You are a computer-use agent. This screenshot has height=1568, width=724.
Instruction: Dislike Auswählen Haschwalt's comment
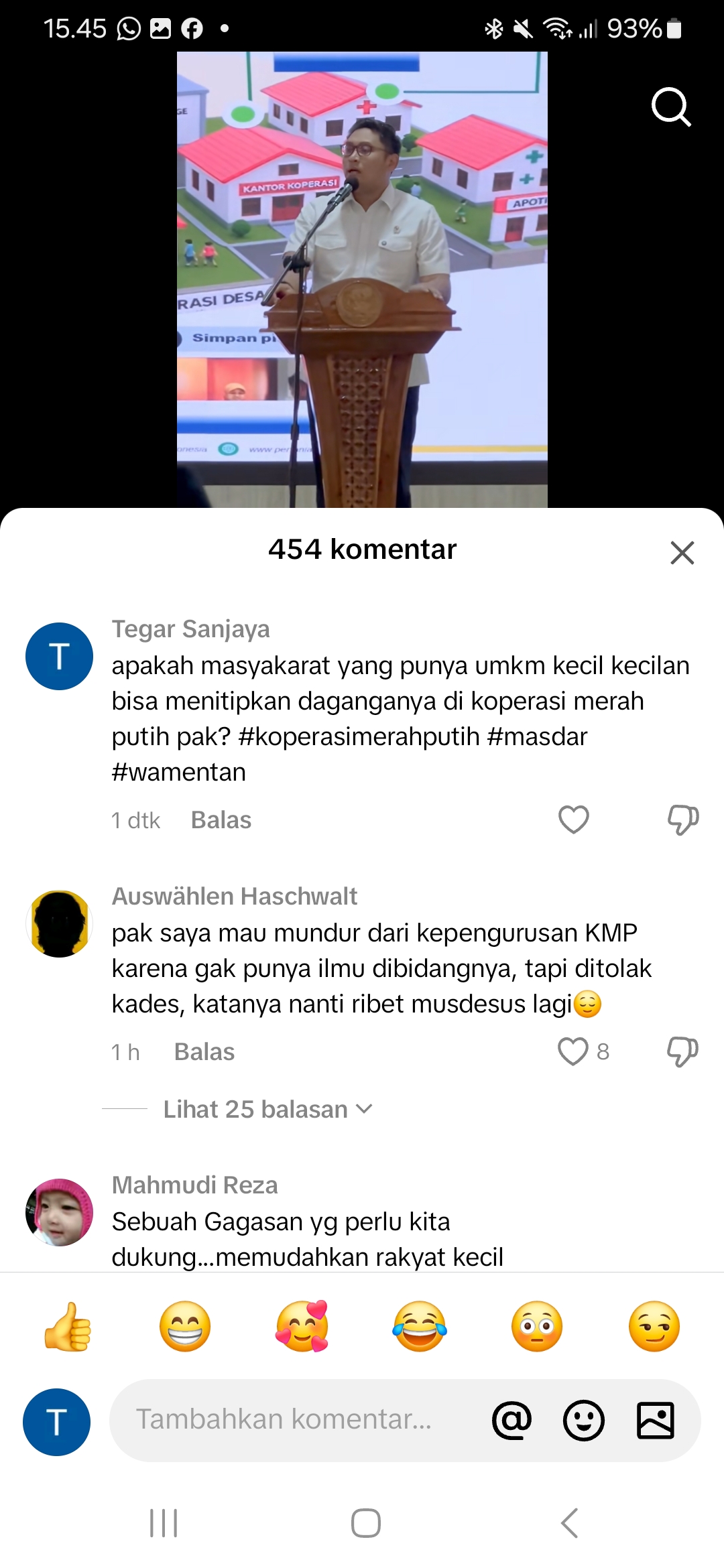[683, 1051]
